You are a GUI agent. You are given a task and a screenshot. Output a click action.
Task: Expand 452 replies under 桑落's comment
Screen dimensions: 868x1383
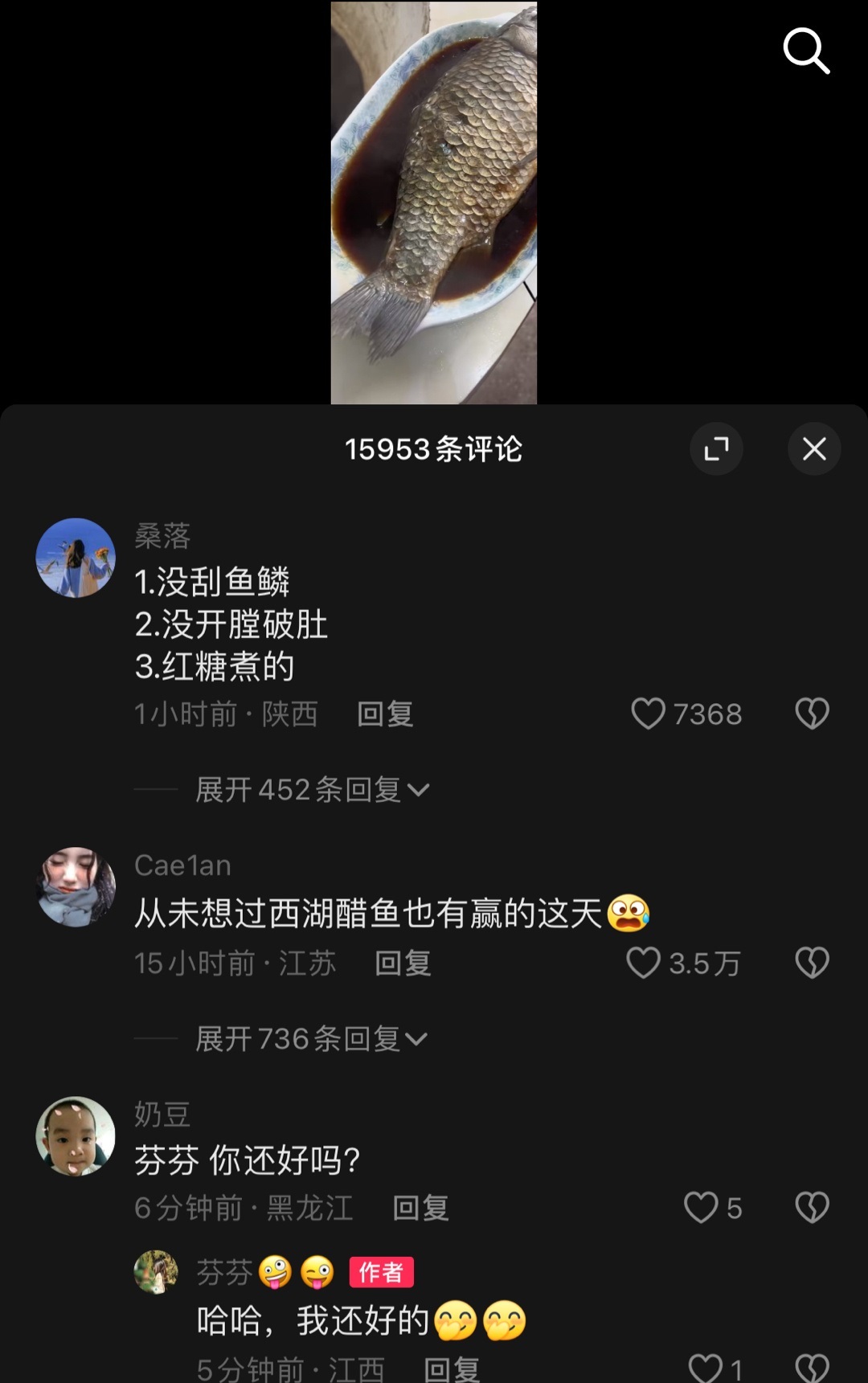[312, 790]
